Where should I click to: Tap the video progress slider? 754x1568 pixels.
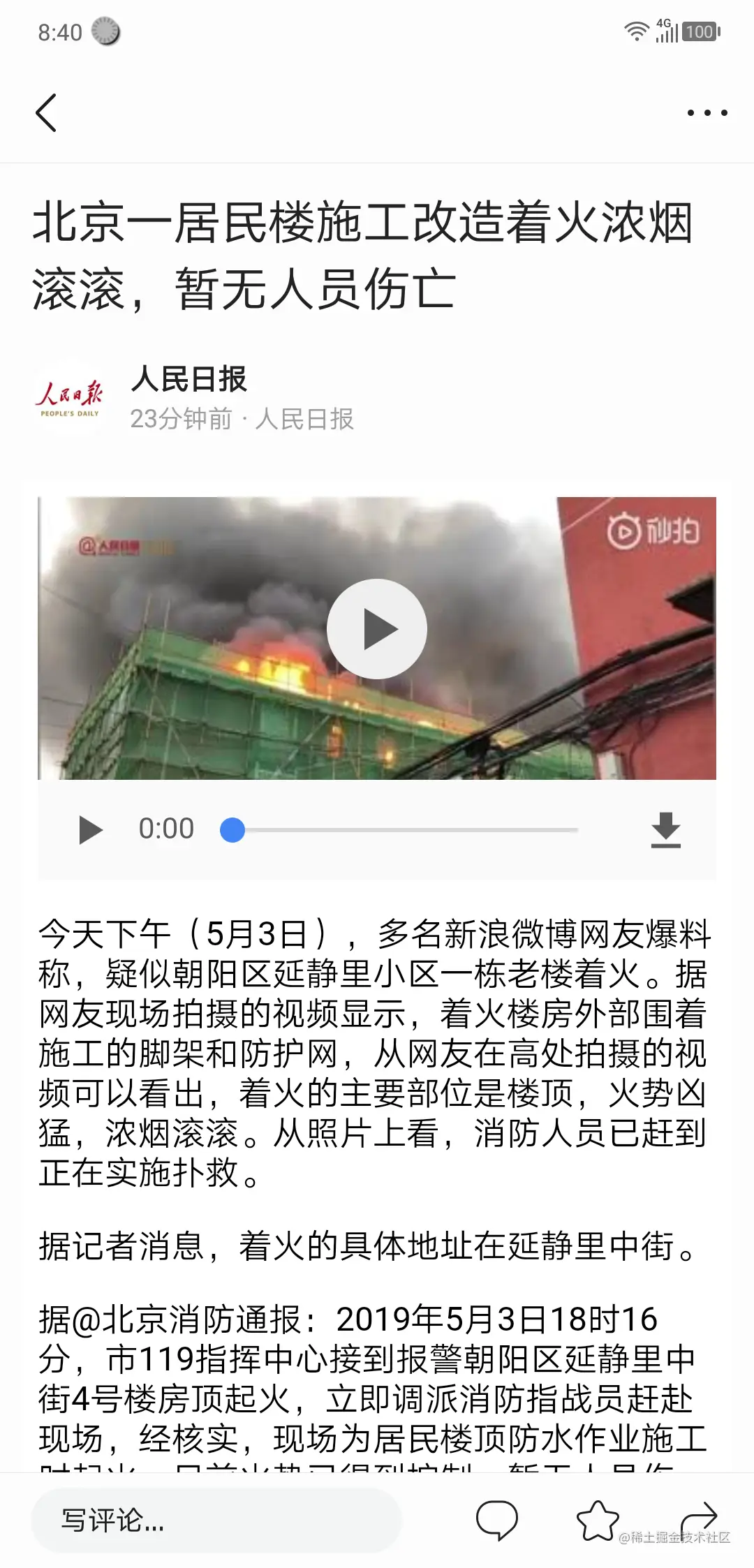pos(399,830)
